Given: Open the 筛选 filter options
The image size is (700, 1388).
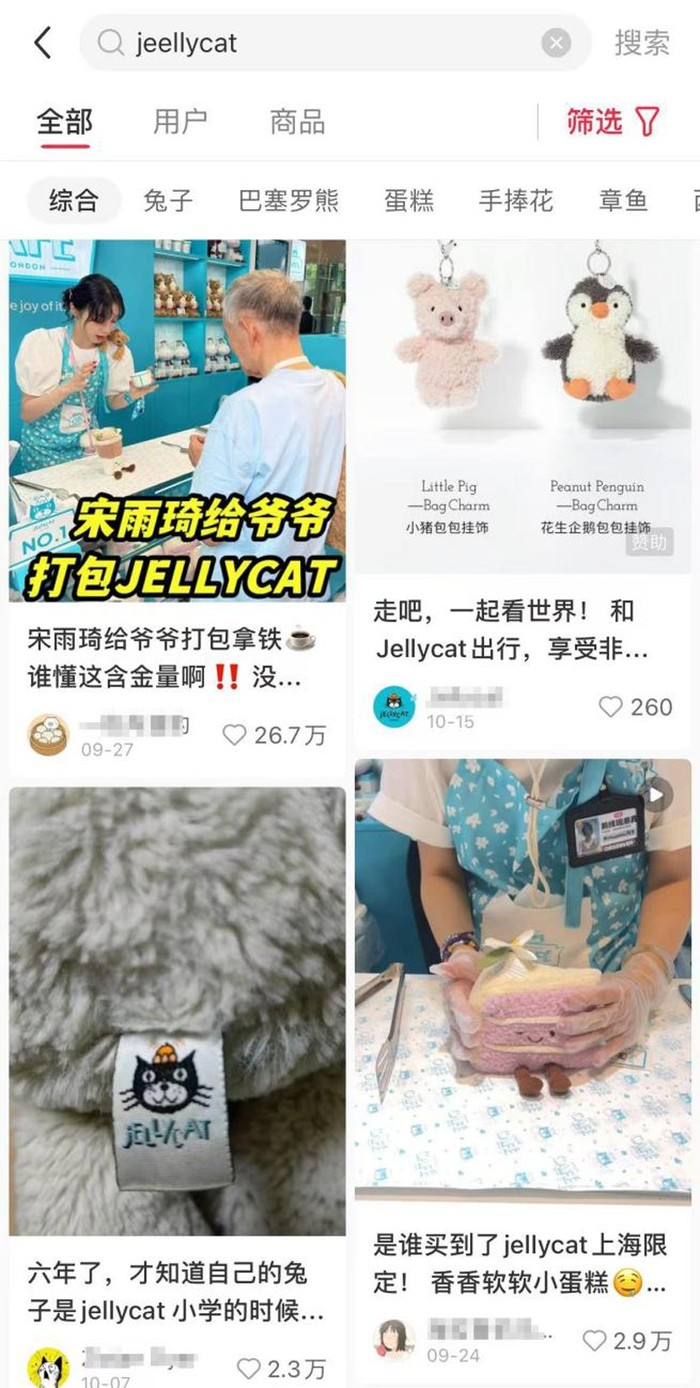Looking at the screenshot, I should pyautogui.click(x=612, y=122).
